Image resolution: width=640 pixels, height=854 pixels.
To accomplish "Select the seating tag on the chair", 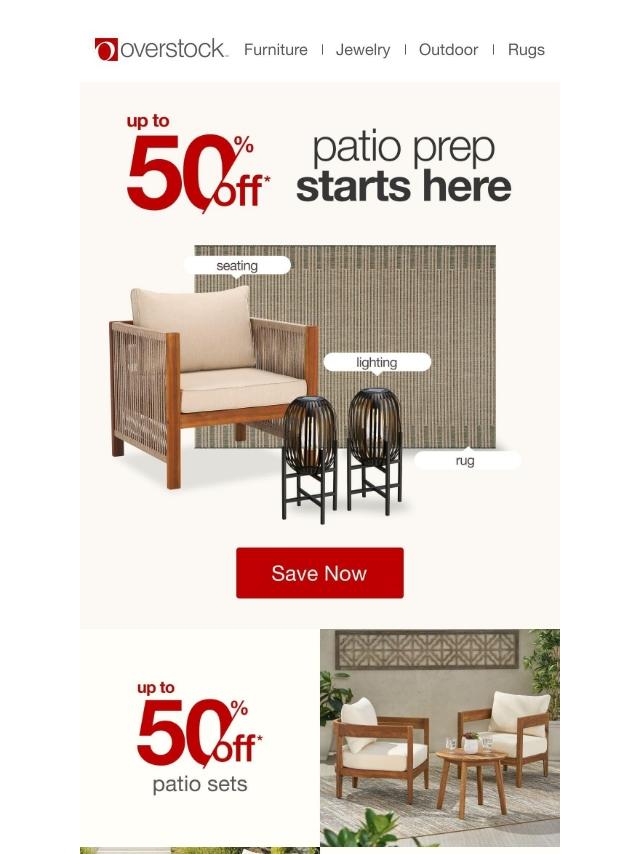I will [237, 266].
